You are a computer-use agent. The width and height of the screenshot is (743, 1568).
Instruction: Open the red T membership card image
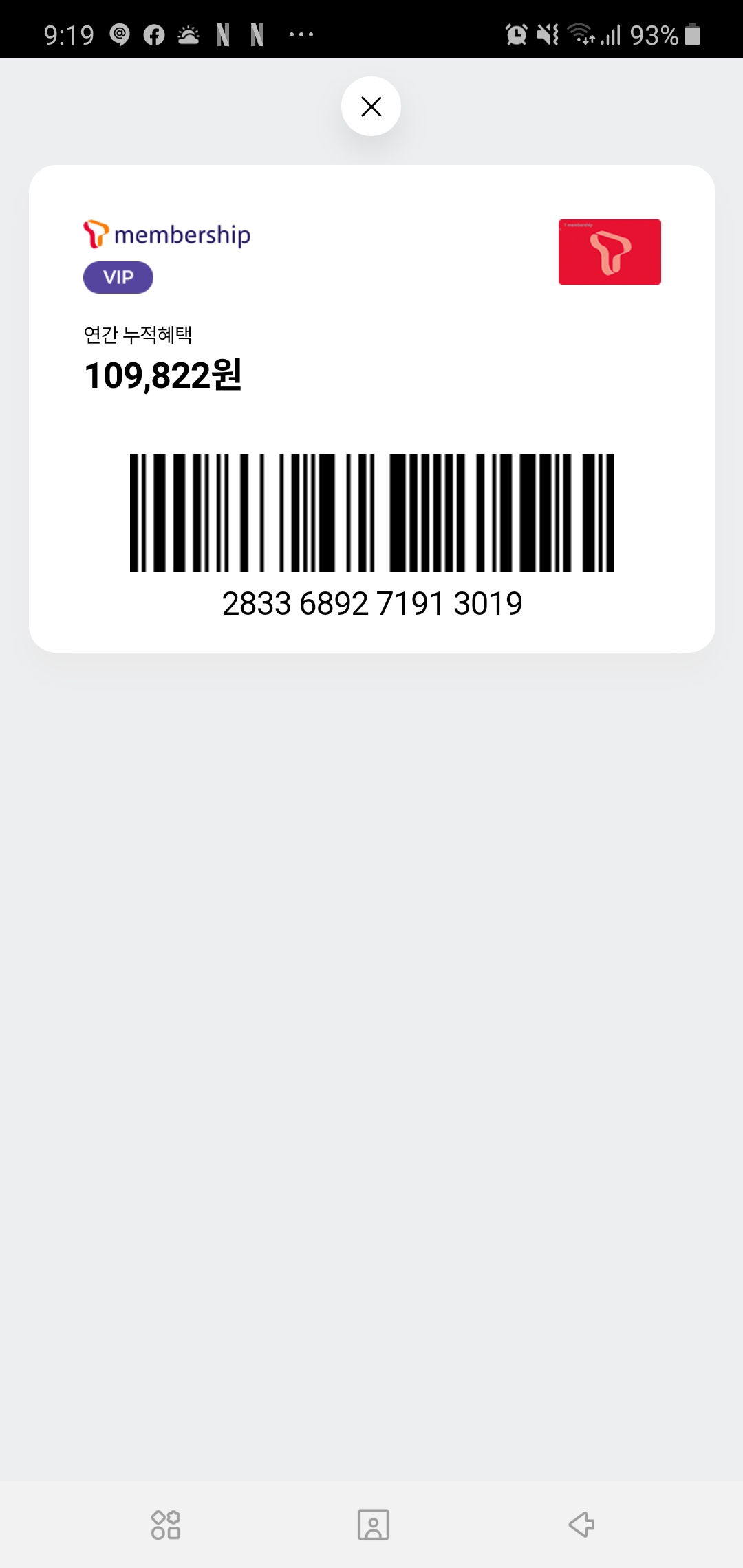[610, 252]
